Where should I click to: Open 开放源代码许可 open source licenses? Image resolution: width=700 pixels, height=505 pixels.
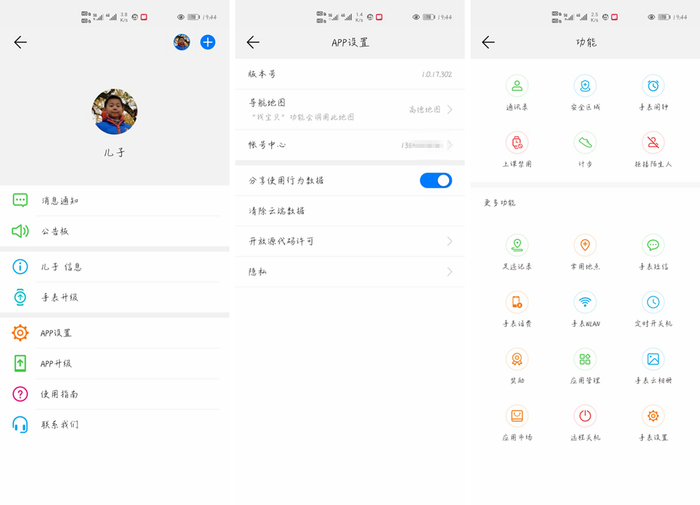pyautogui.click(x=350, y=241)
